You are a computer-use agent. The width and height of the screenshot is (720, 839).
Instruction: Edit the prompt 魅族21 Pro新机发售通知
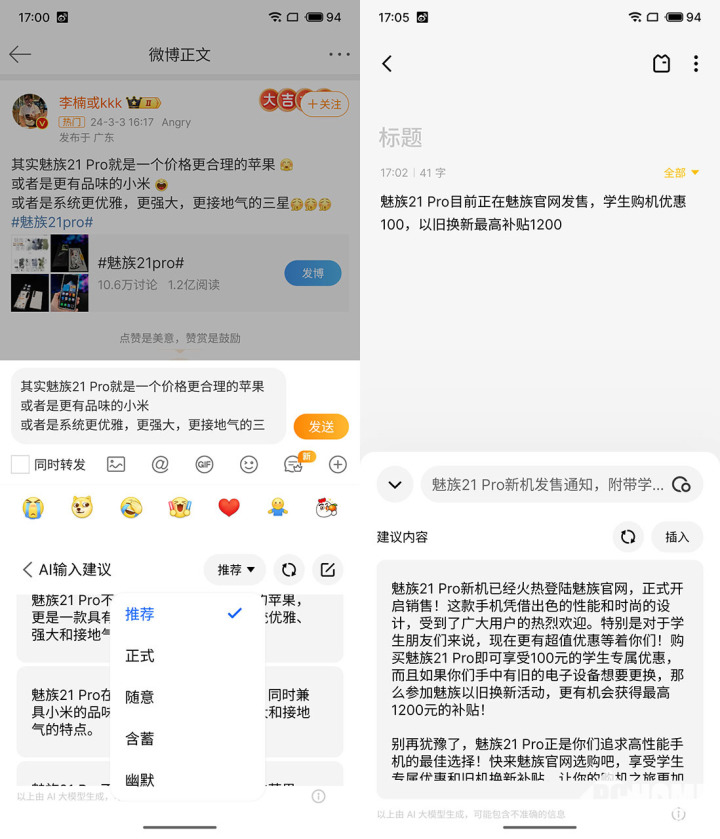click(548, 484)
